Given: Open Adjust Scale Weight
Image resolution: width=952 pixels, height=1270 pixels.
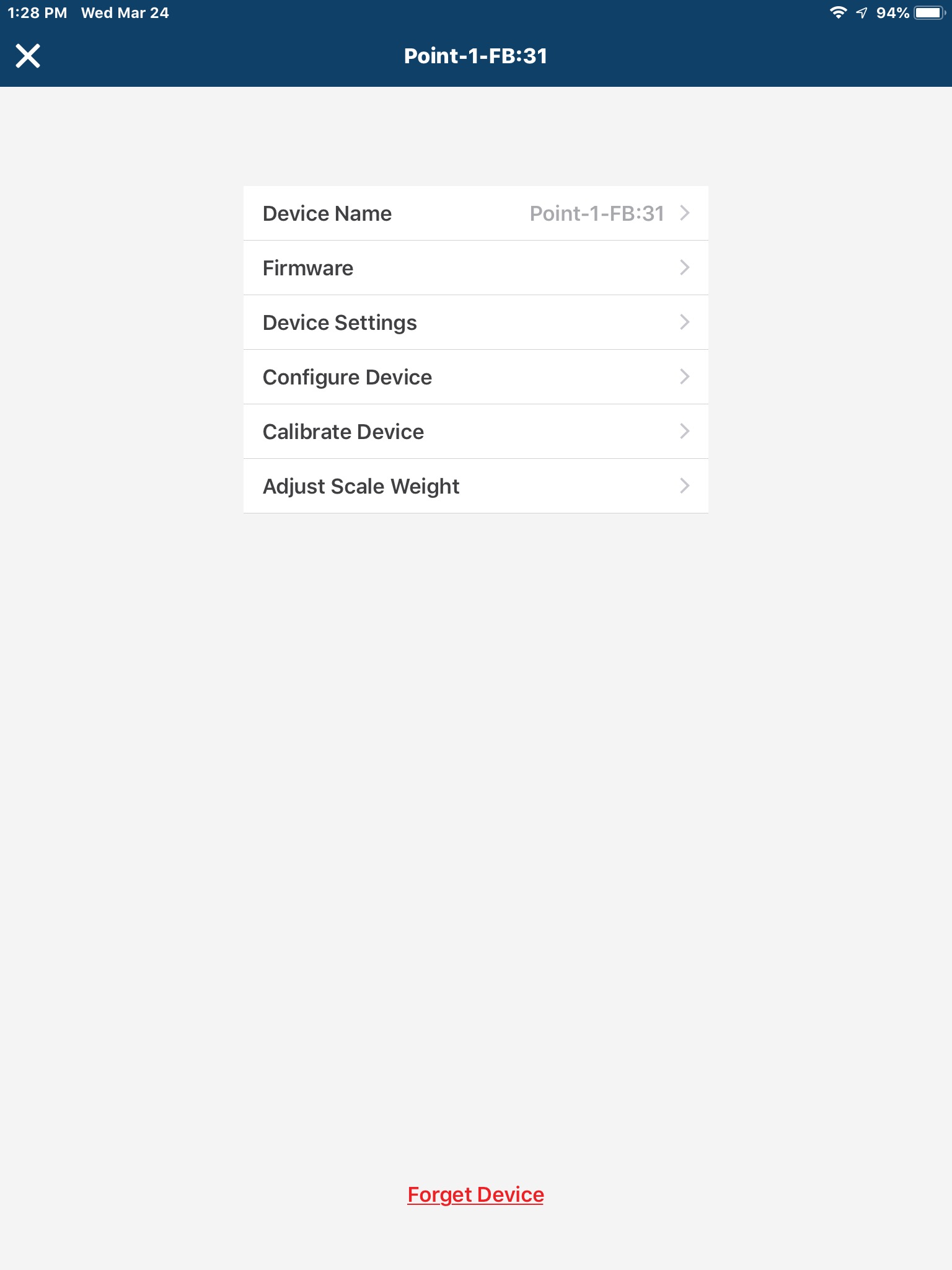Looking at the screenshot, I should coord(475,486).
